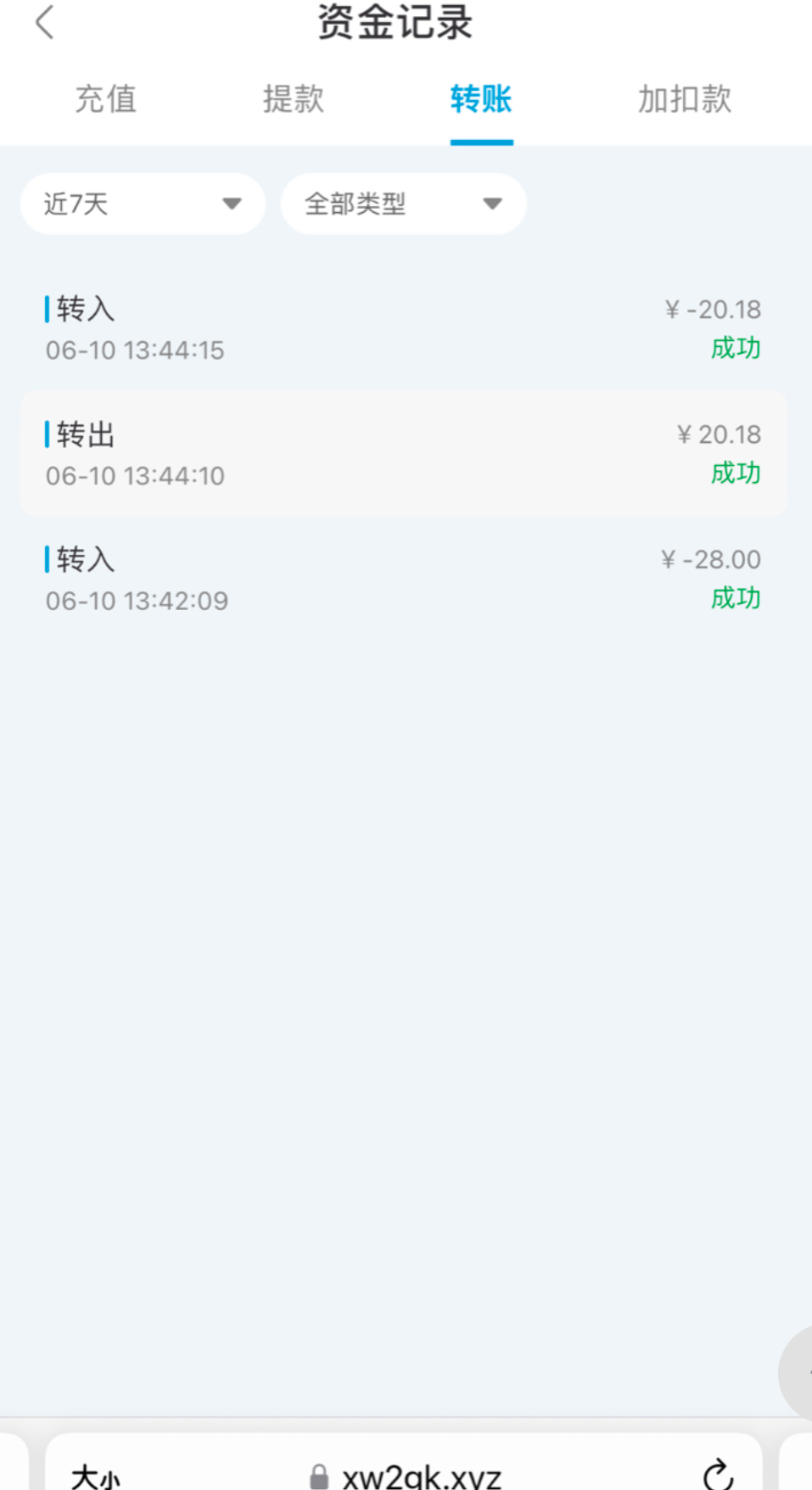Switch to the 提款 tab
This screenshot has height=1490, width=812.
click(293, 99)
